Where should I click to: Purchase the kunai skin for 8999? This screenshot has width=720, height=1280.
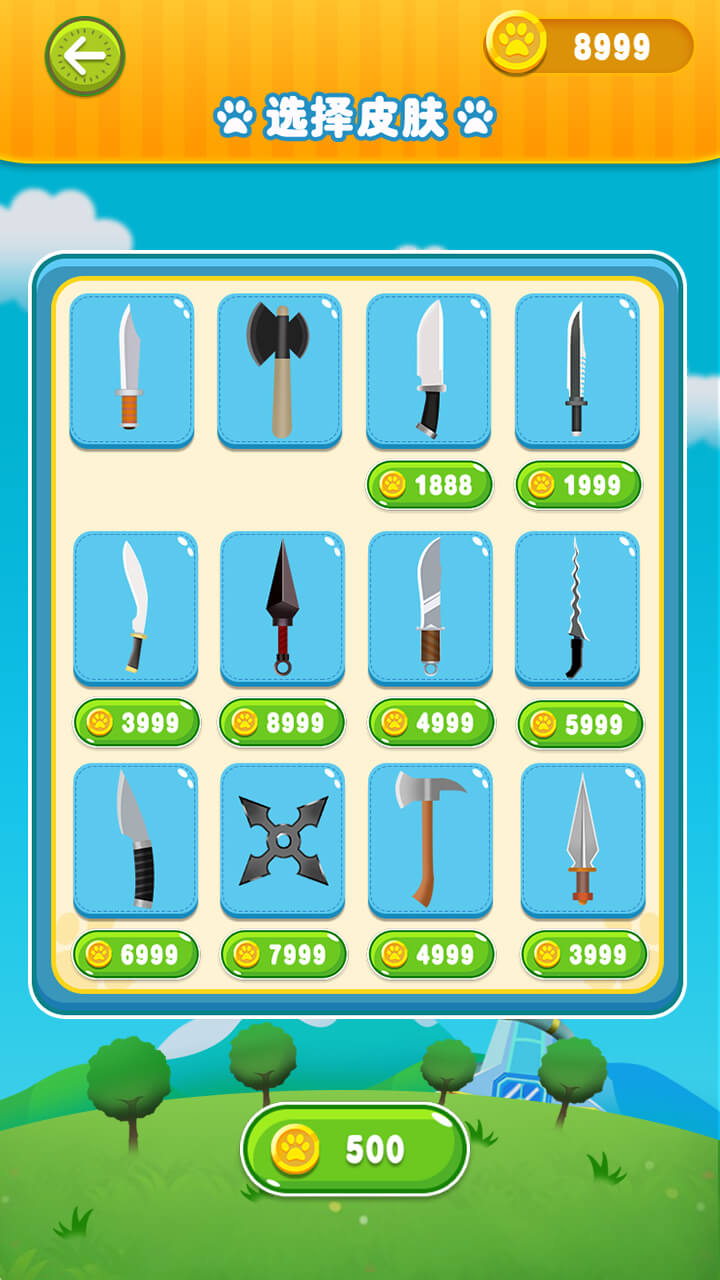click(282, 723)
